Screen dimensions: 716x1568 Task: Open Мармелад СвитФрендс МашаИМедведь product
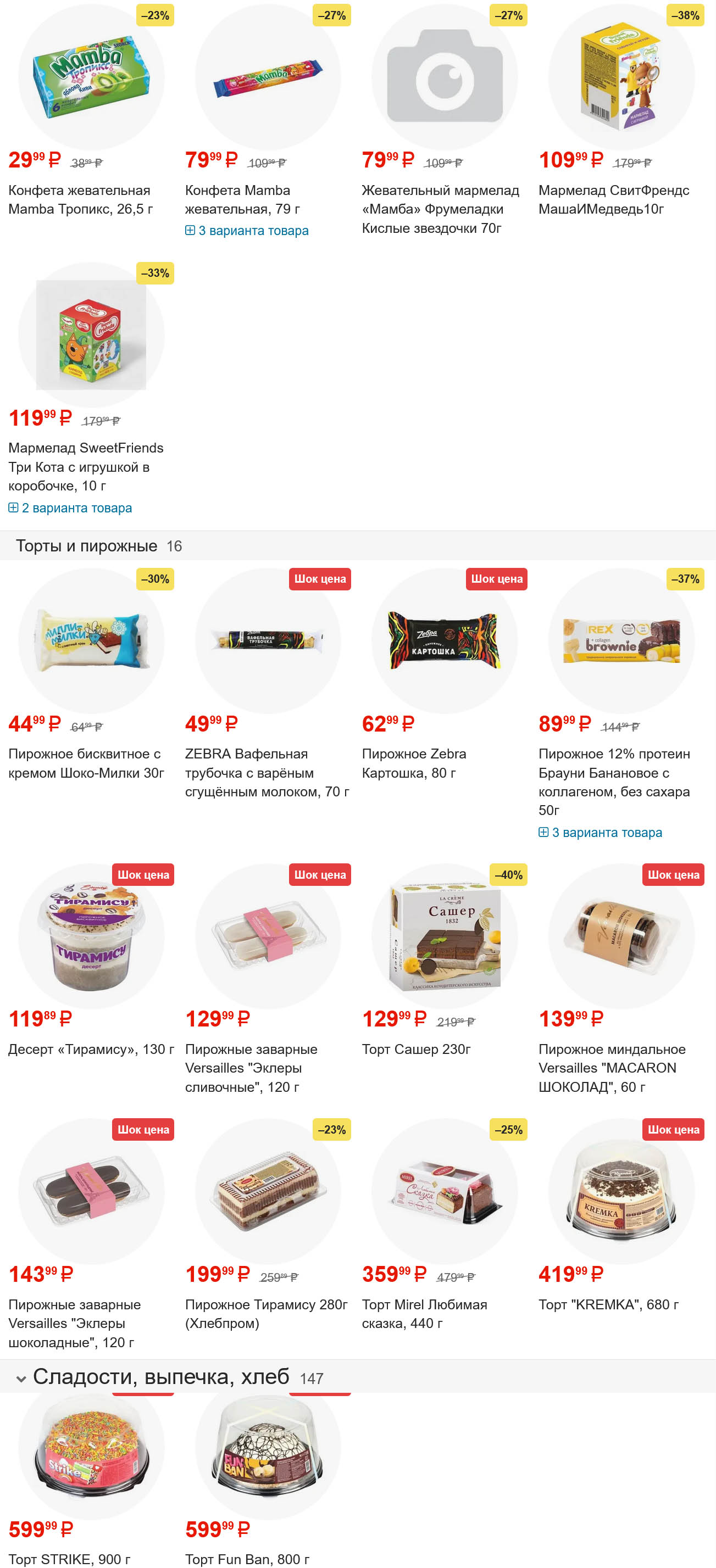613,200
